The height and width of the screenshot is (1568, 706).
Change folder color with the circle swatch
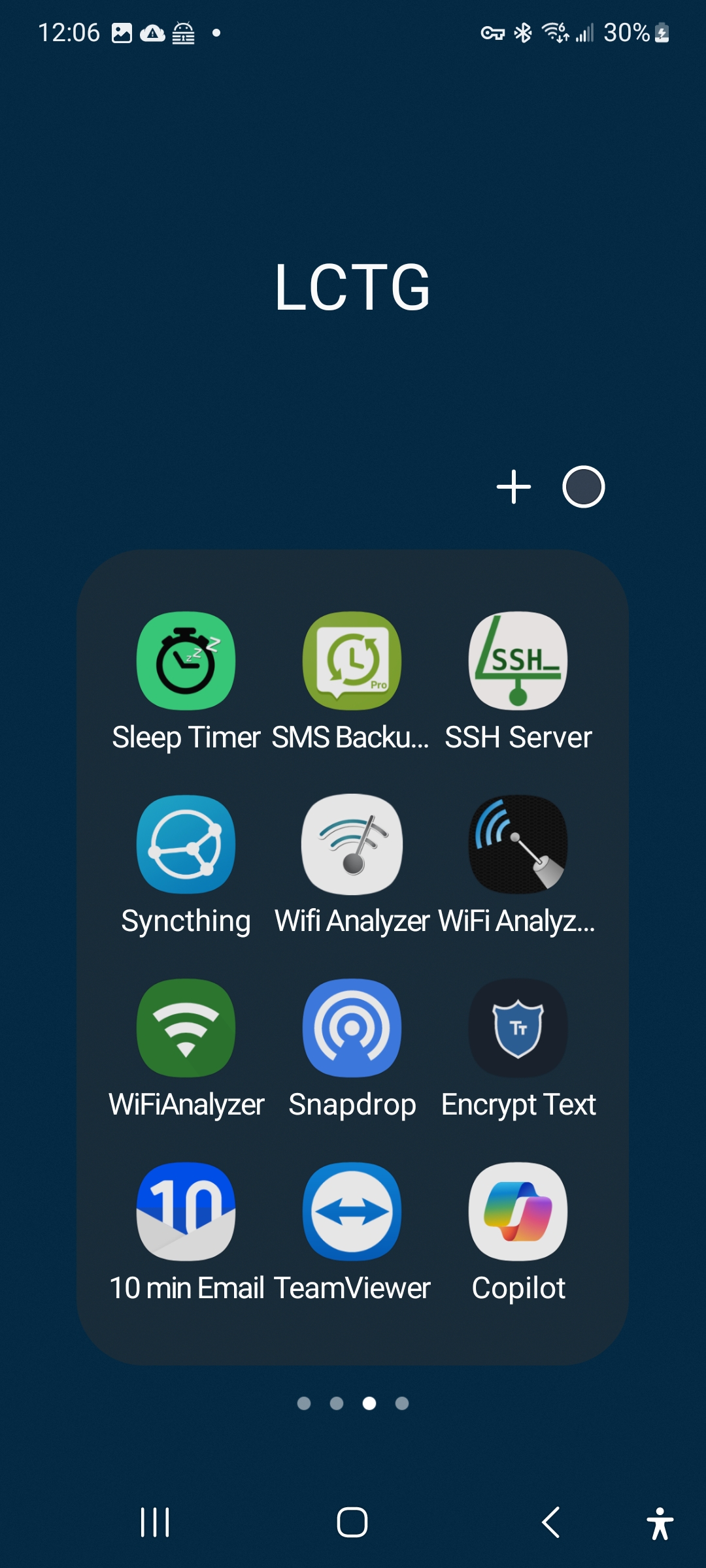[583, 487]
